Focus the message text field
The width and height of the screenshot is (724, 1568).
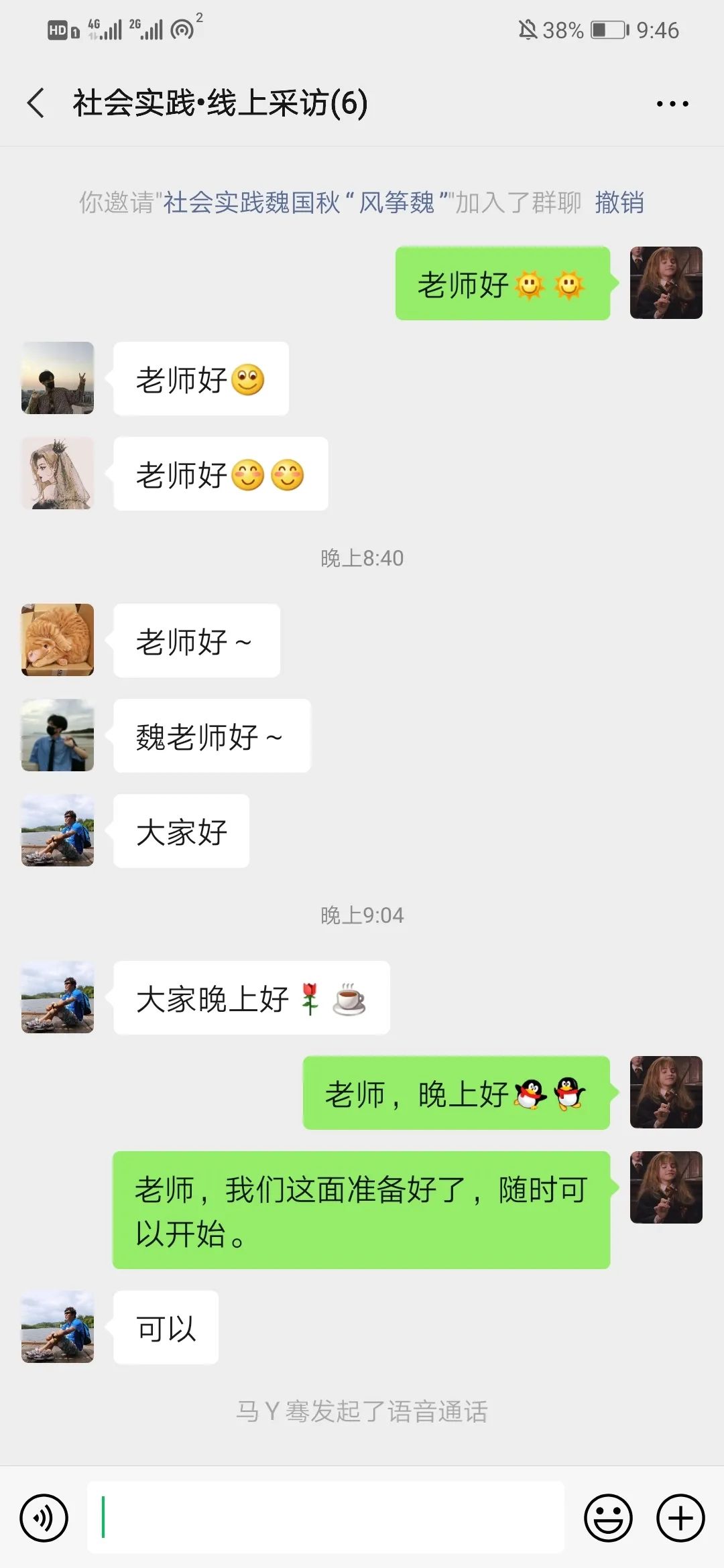pyautogui.click(x=326, y=1518)
